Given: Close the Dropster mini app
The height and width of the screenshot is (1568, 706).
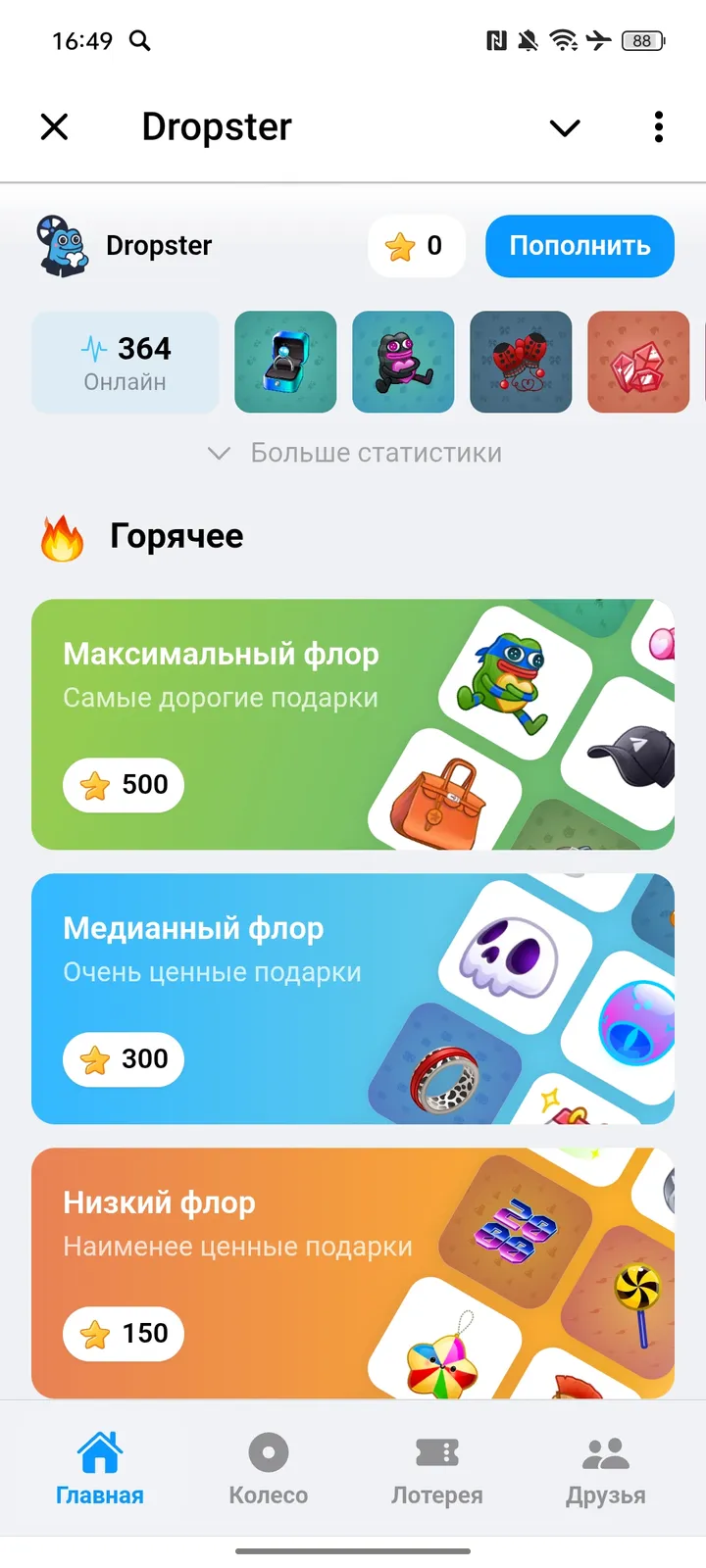Looking at the screenshot, I should (55, 126).
